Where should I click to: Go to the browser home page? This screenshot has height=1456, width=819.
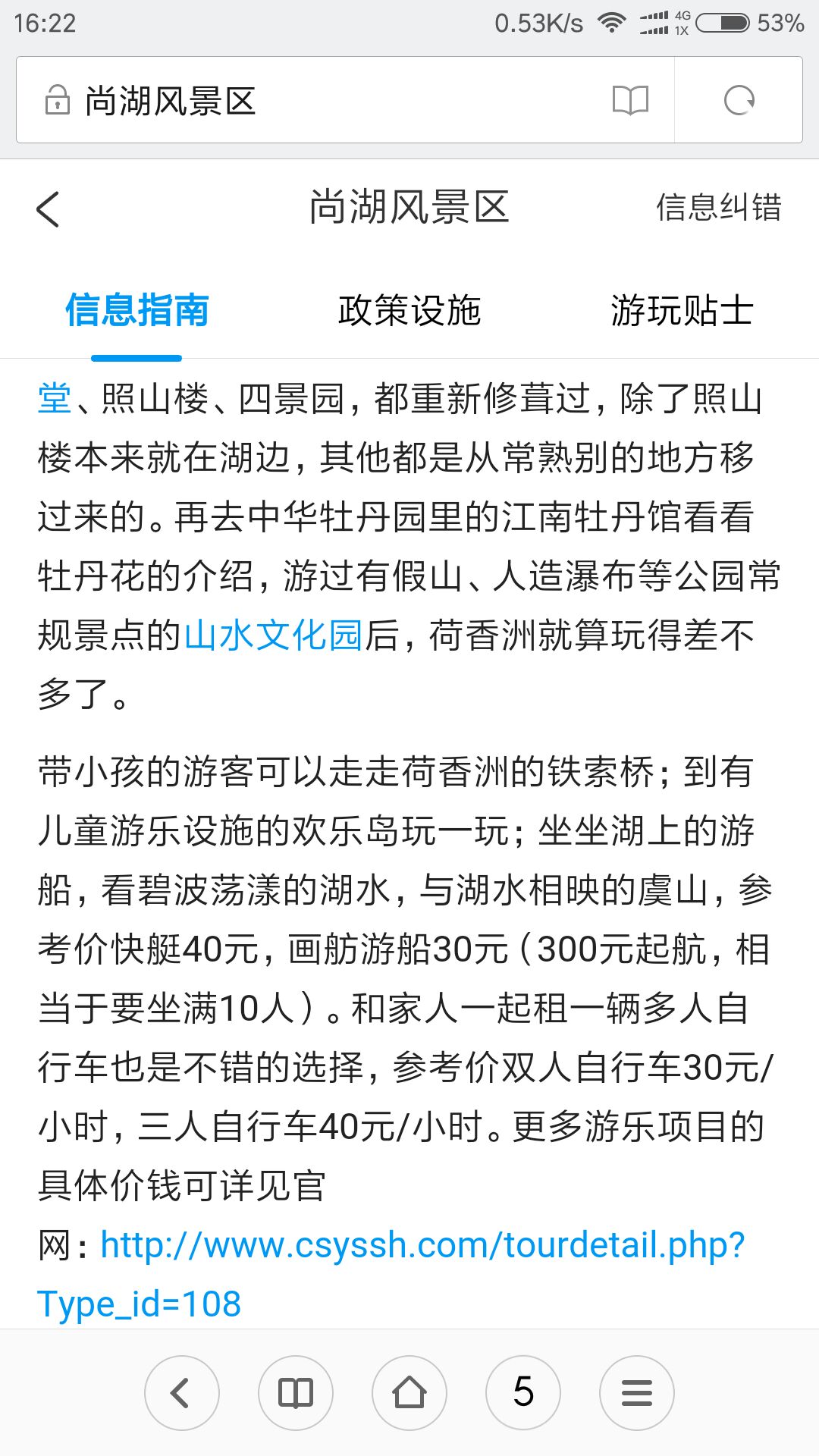coord(409,1393)
